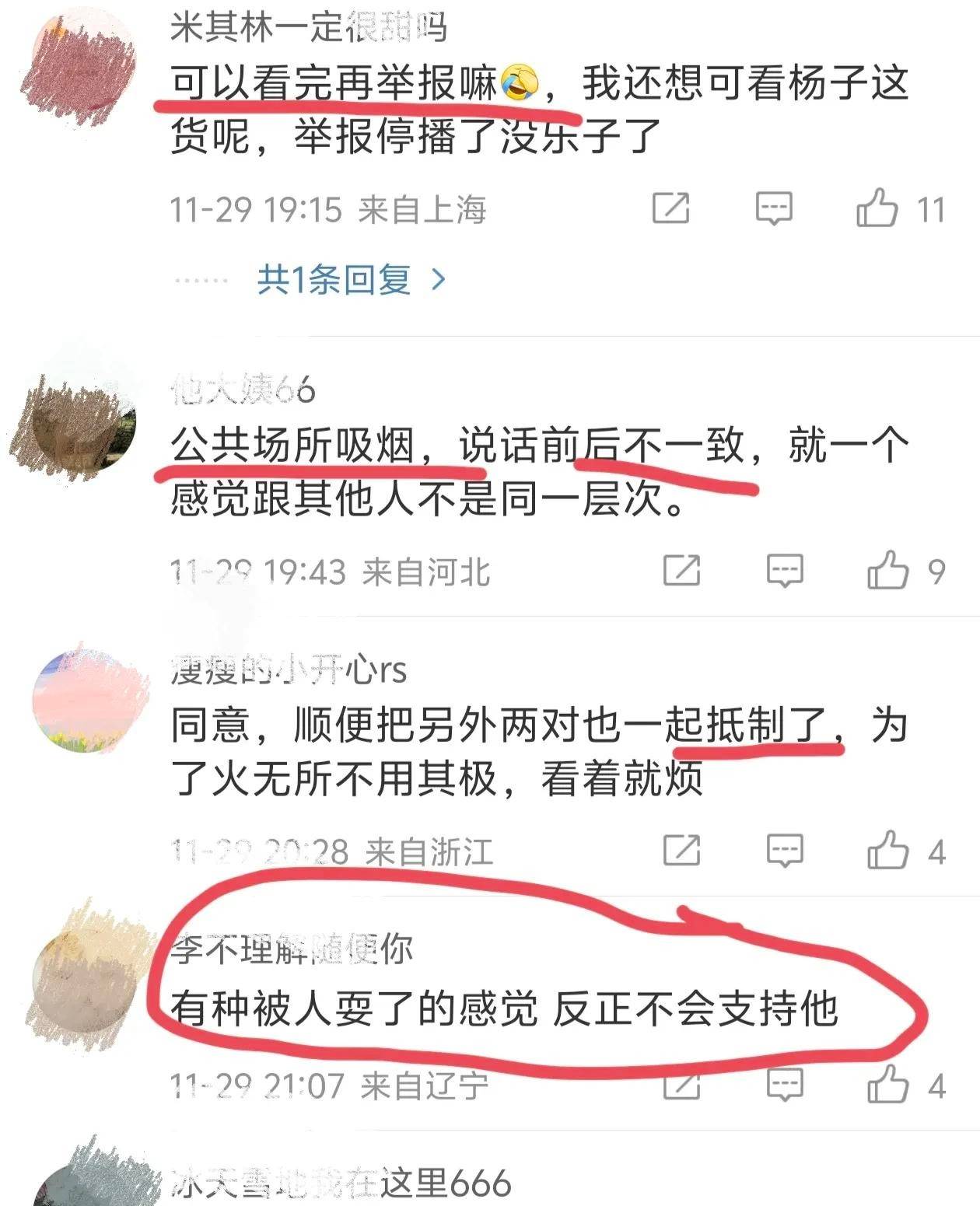
Task: Like the comment from 上海 with 11 likes
Action: point(877,208)
